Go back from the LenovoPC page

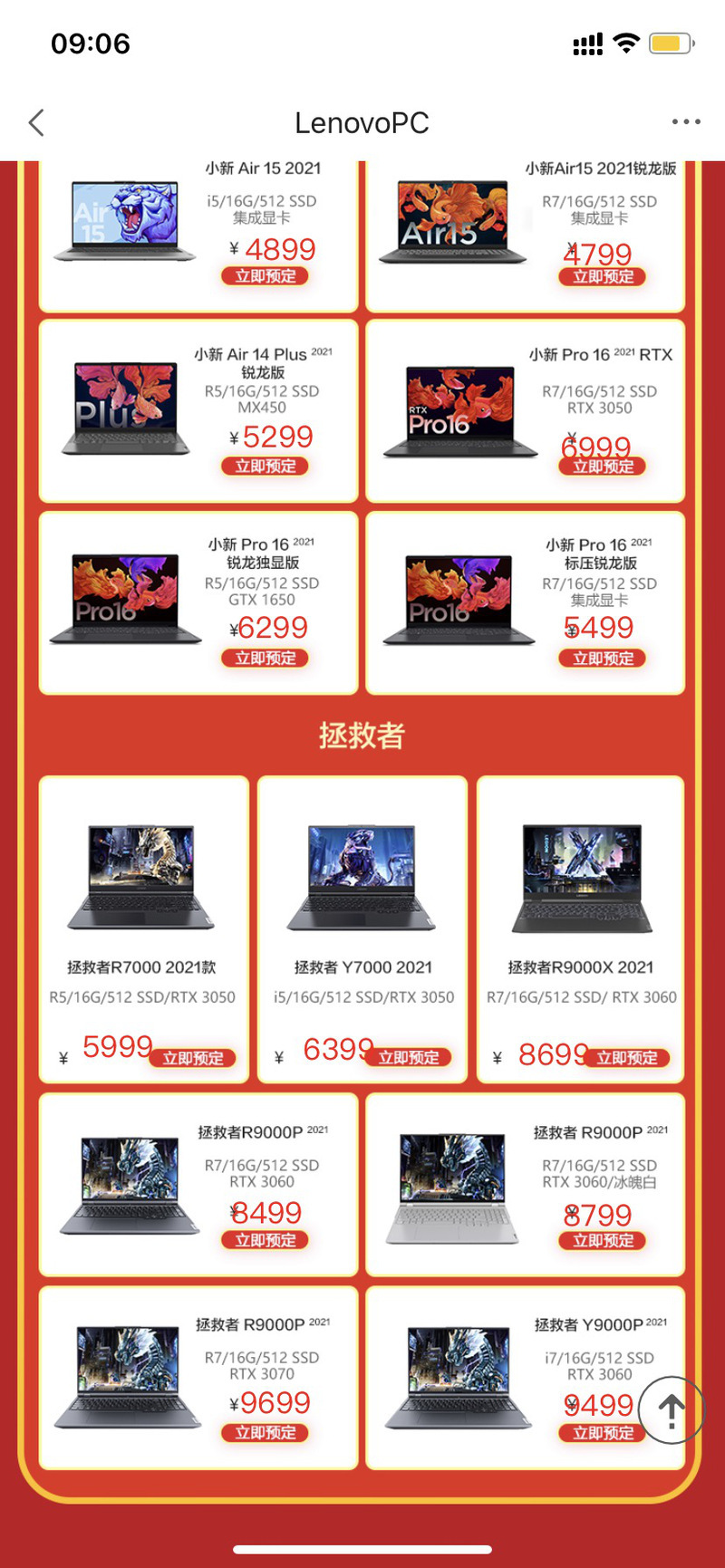tap(36, 123)
